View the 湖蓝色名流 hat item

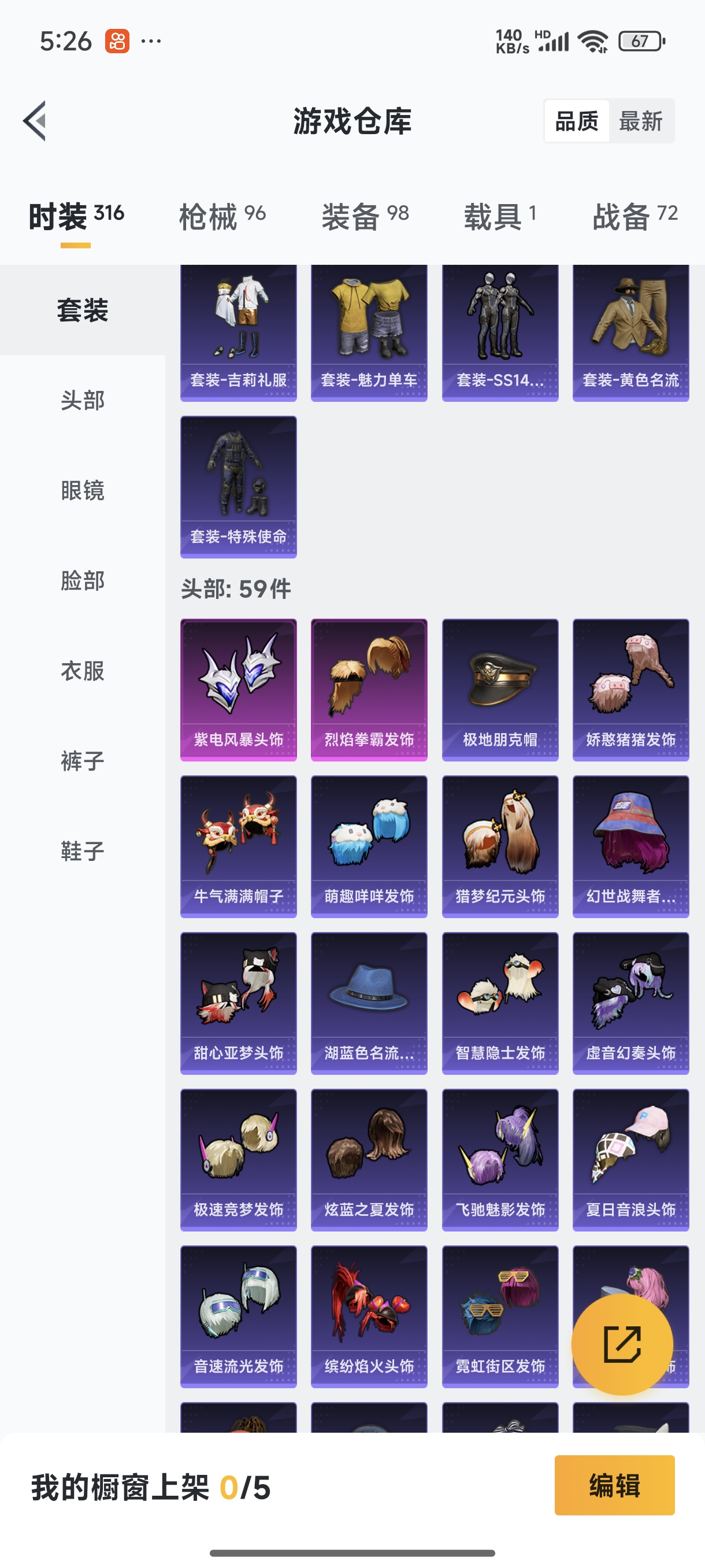point(369,1003)
